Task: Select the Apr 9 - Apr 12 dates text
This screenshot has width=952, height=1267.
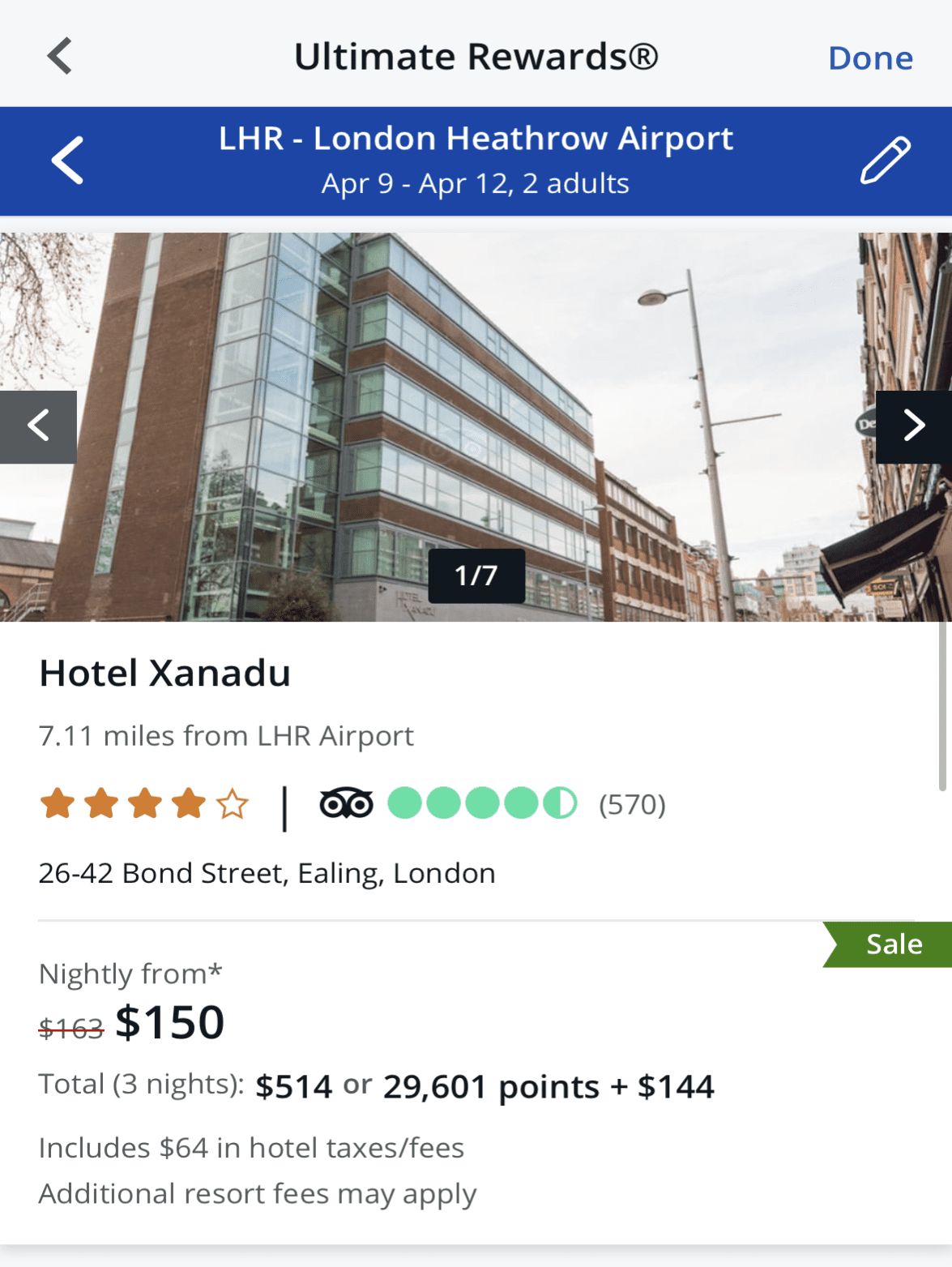Action: [x=476, y=183]
